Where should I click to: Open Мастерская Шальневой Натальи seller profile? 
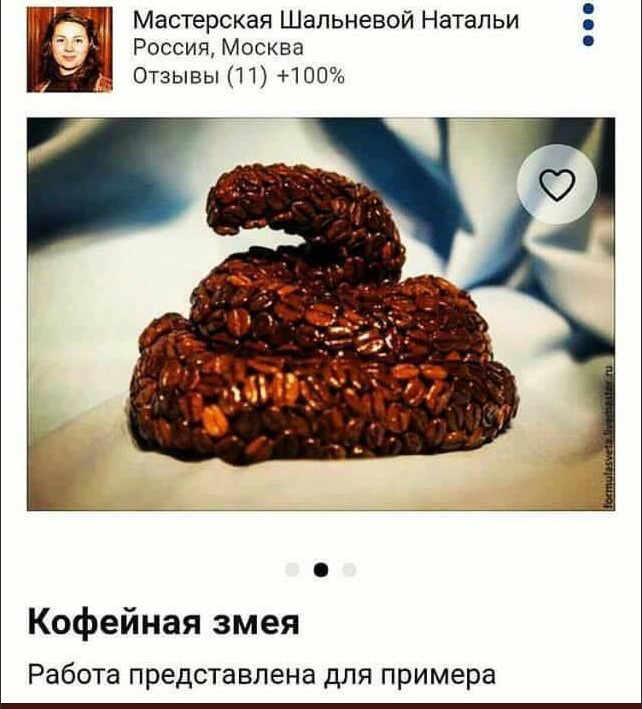326,21
